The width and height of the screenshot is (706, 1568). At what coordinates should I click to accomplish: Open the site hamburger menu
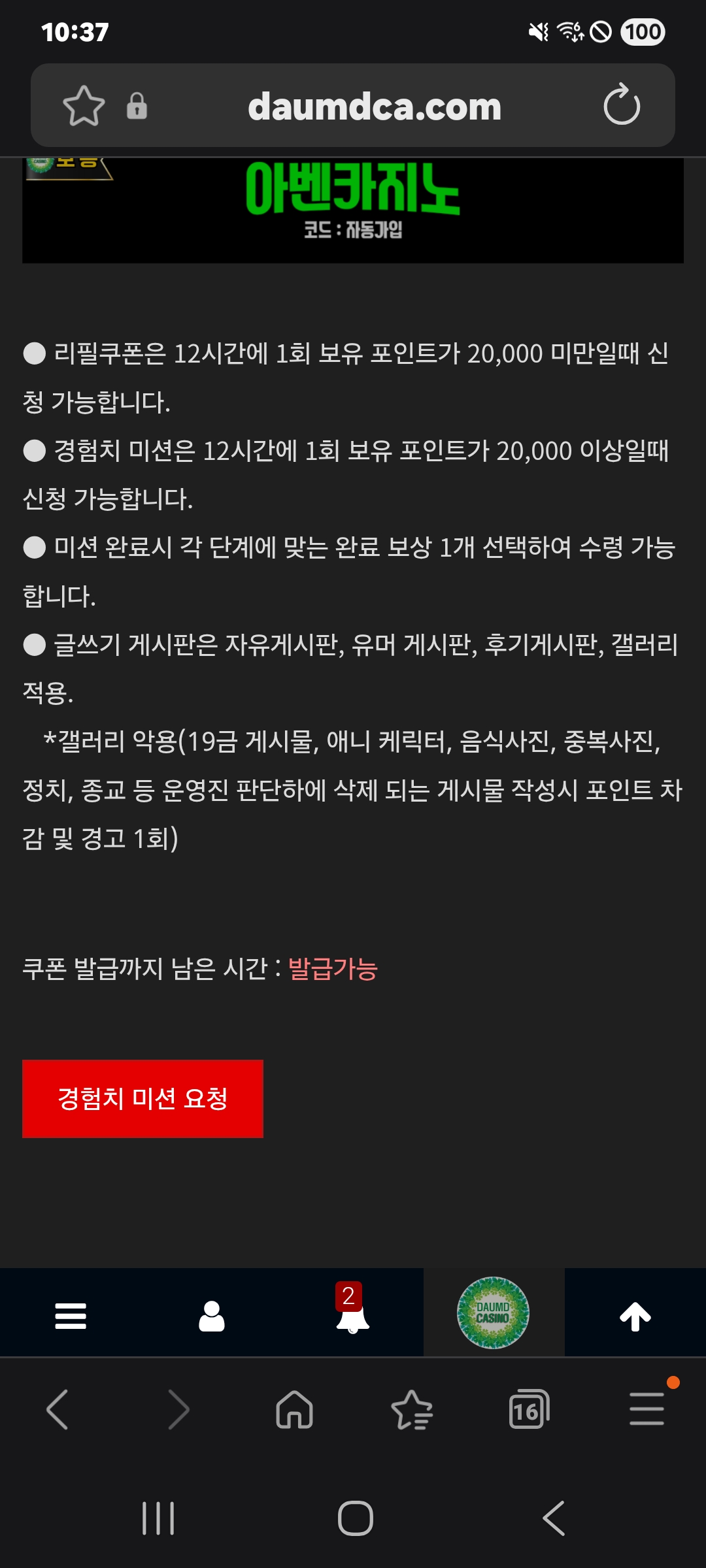click(71, 1316)
